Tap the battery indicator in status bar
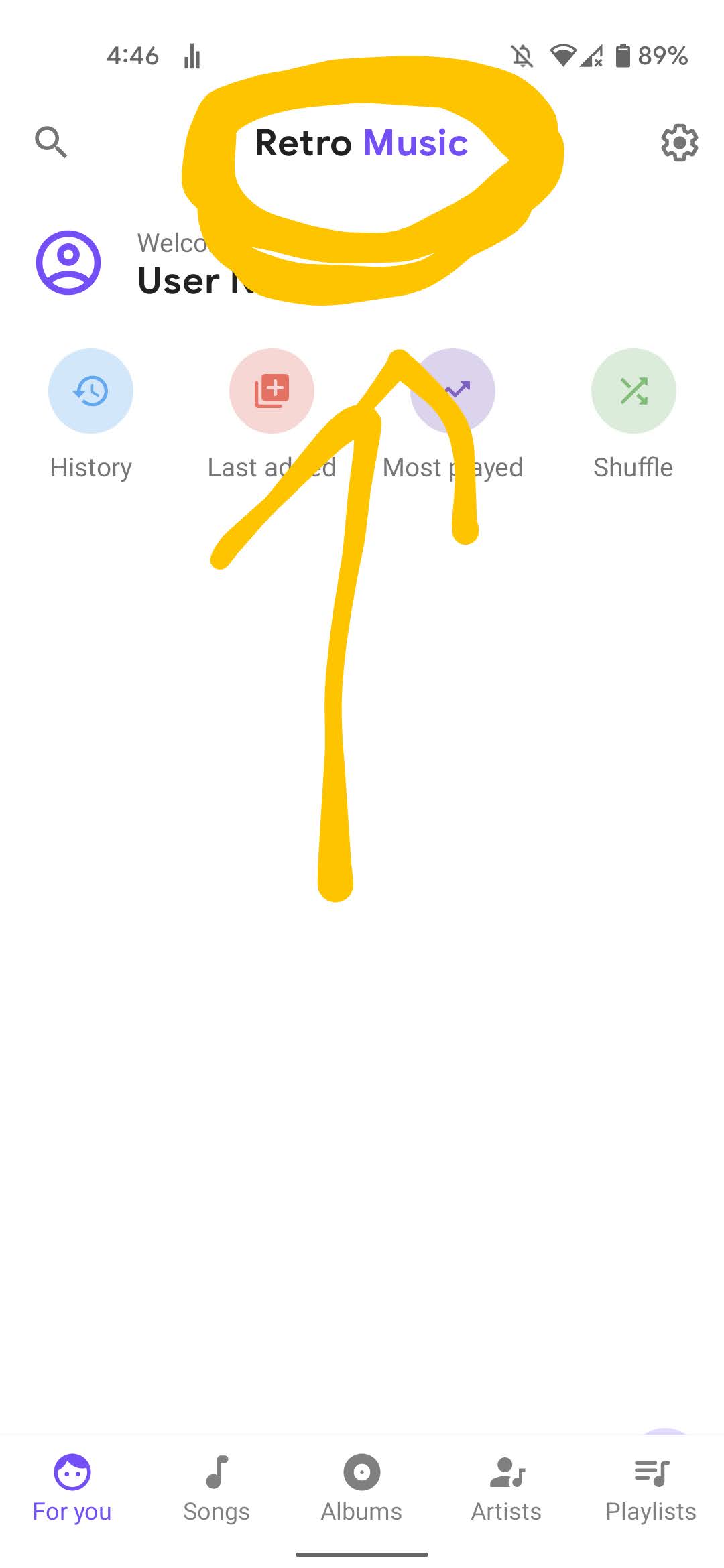This screenshot has width=724, height=1568. [625, 56]
